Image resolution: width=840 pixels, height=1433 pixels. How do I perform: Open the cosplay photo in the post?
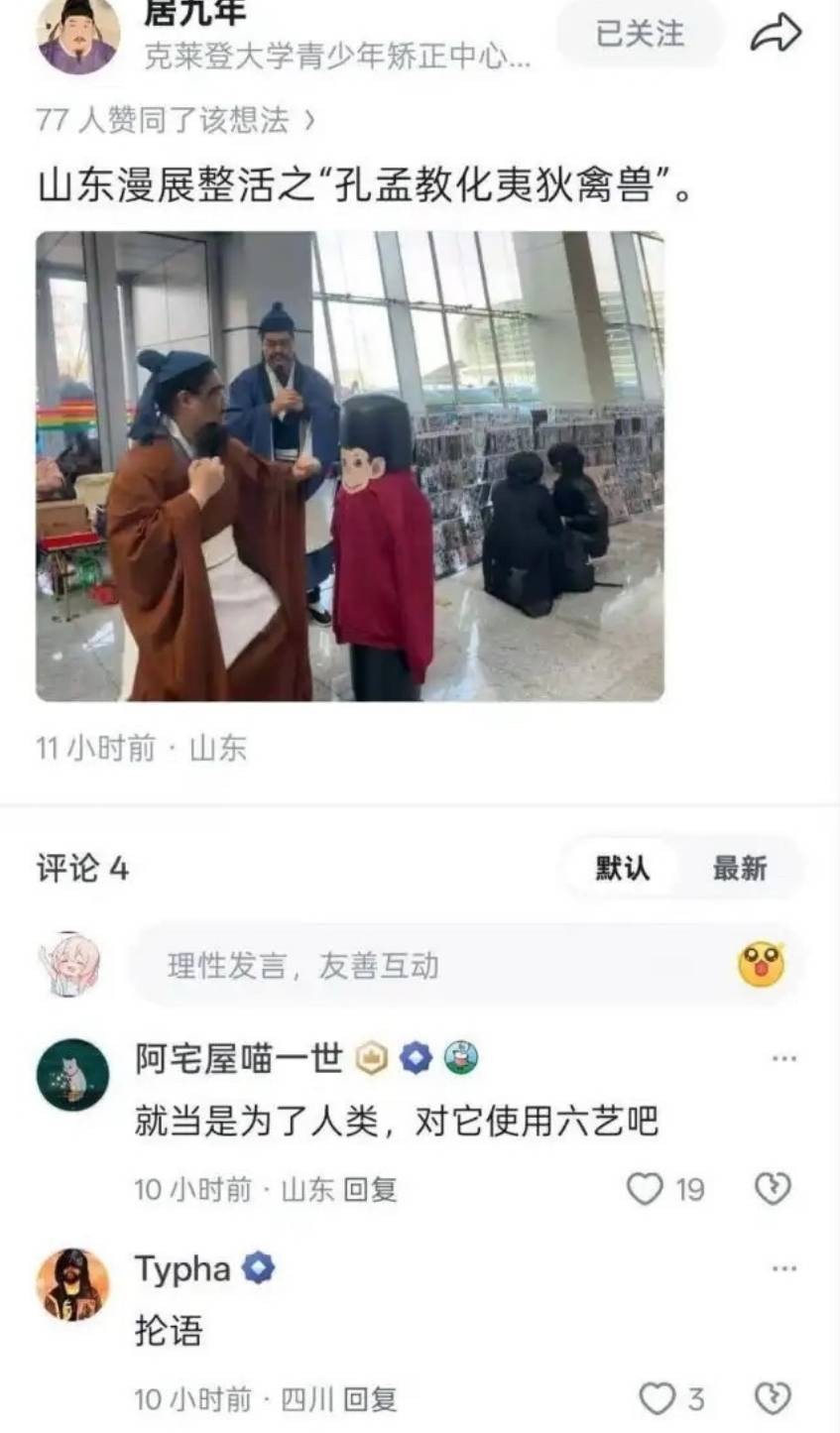point(350,466)
